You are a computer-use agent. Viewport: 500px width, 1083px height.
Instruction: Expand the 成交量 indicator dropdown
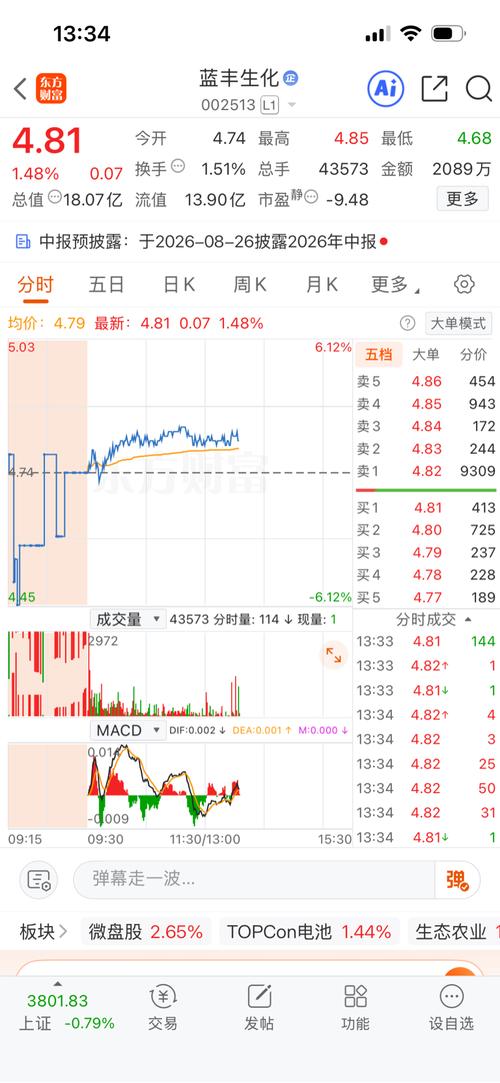[x=128, y=619]
